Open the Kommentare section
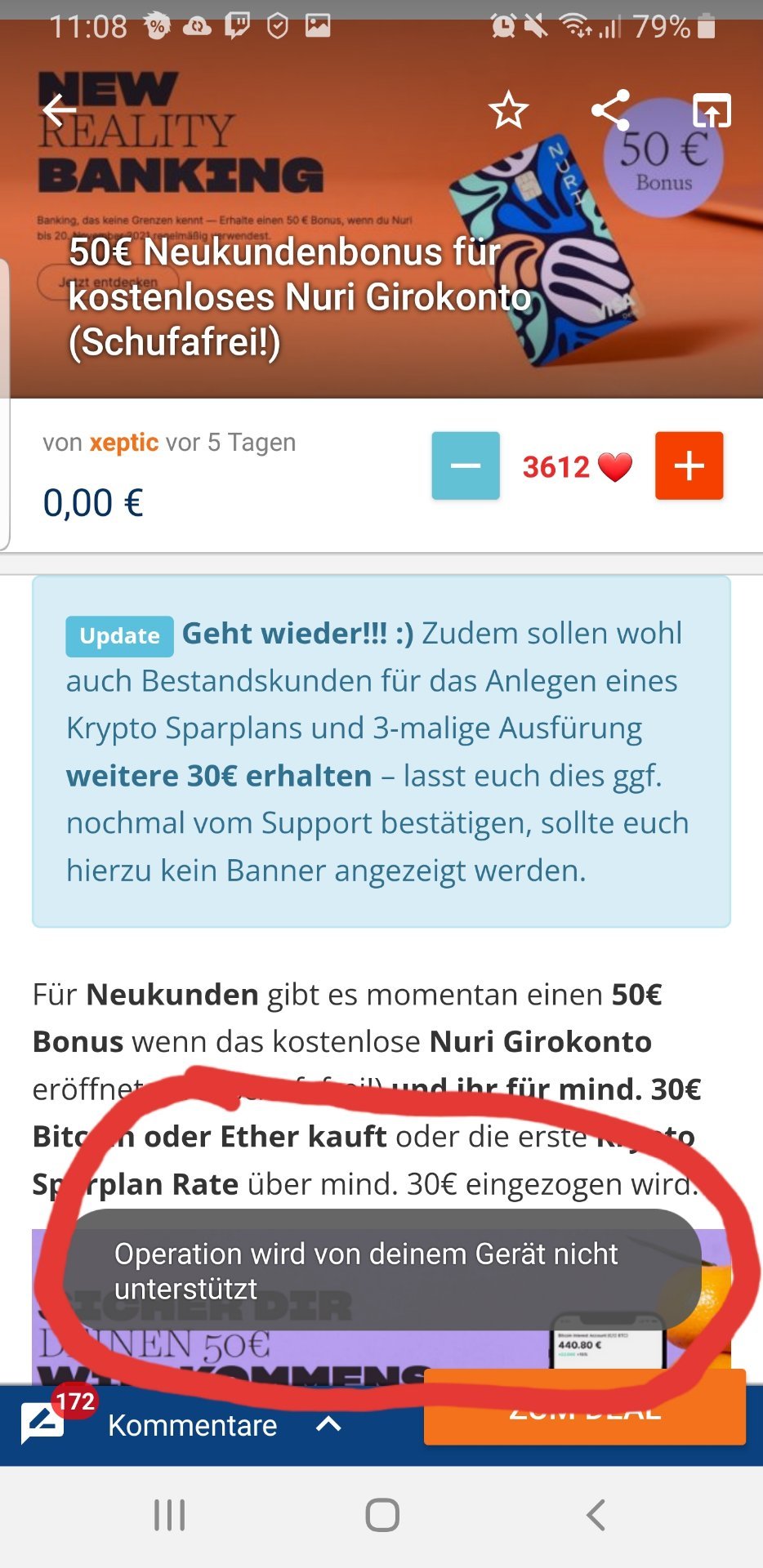Image resolution: width=763 pixels, height=1568 pixels. [192, 1425]
